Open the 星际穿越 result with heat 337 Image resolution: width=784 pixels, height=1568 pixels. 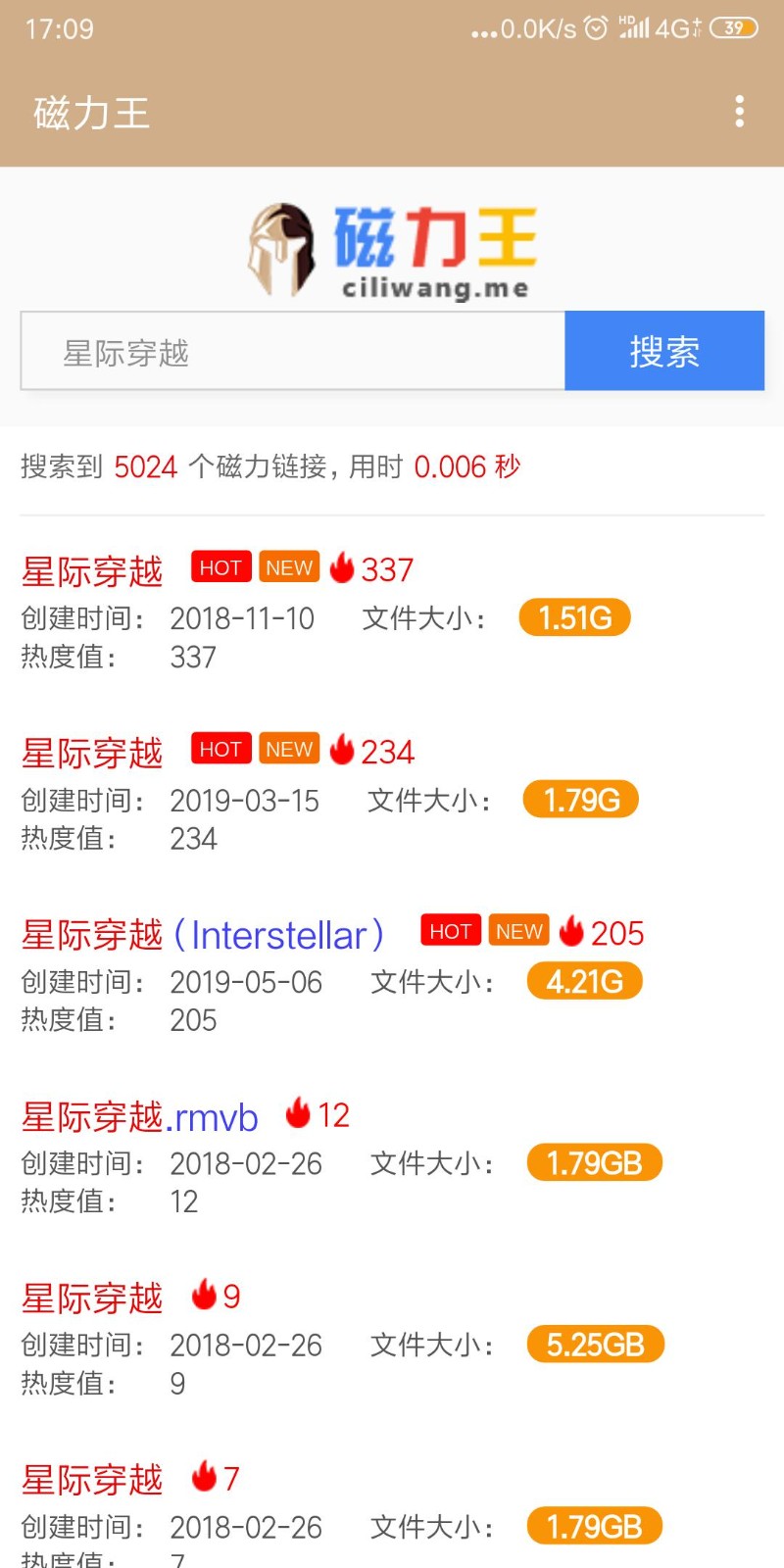click(x=92, y=570)
